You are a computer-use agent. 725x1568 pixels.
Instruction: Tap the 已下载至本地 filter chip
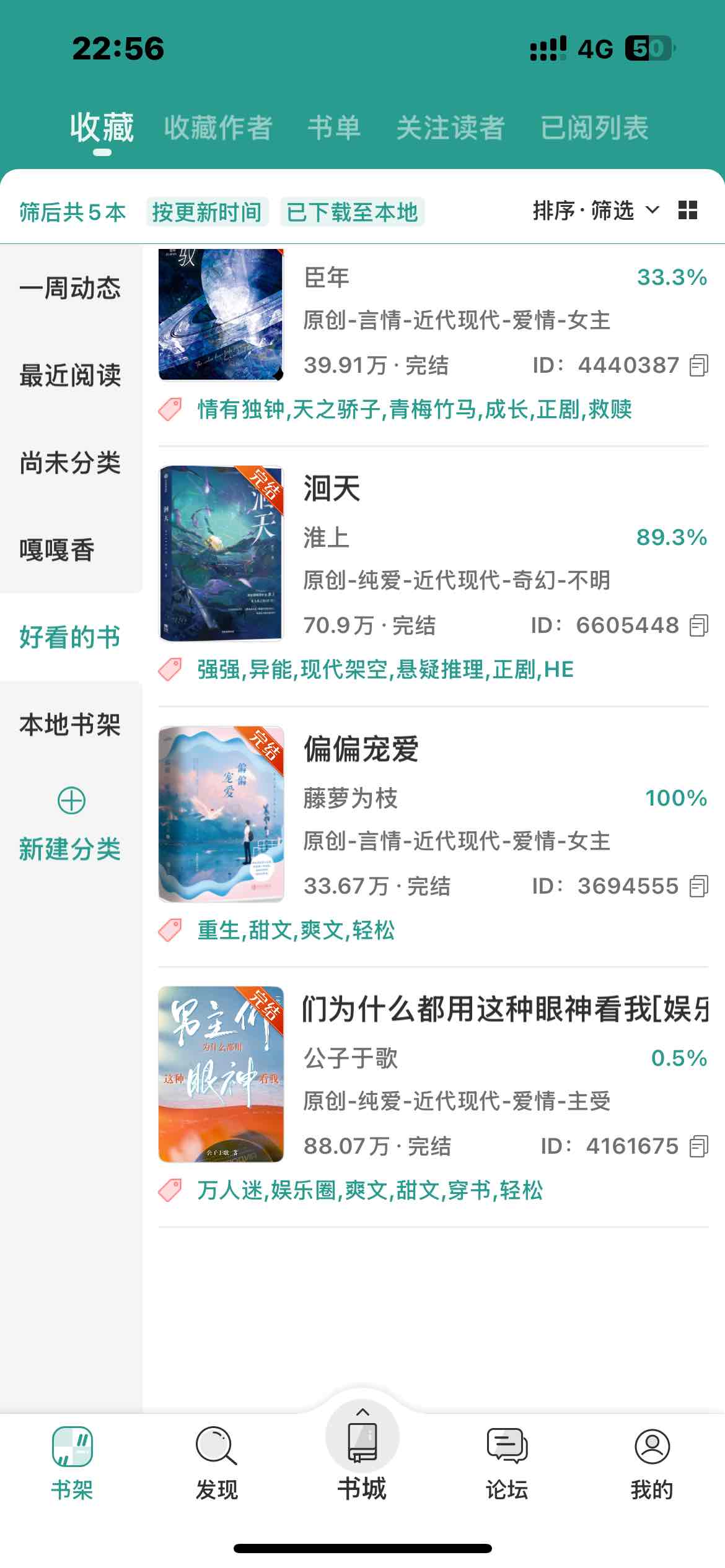click(x=352, y=212)
